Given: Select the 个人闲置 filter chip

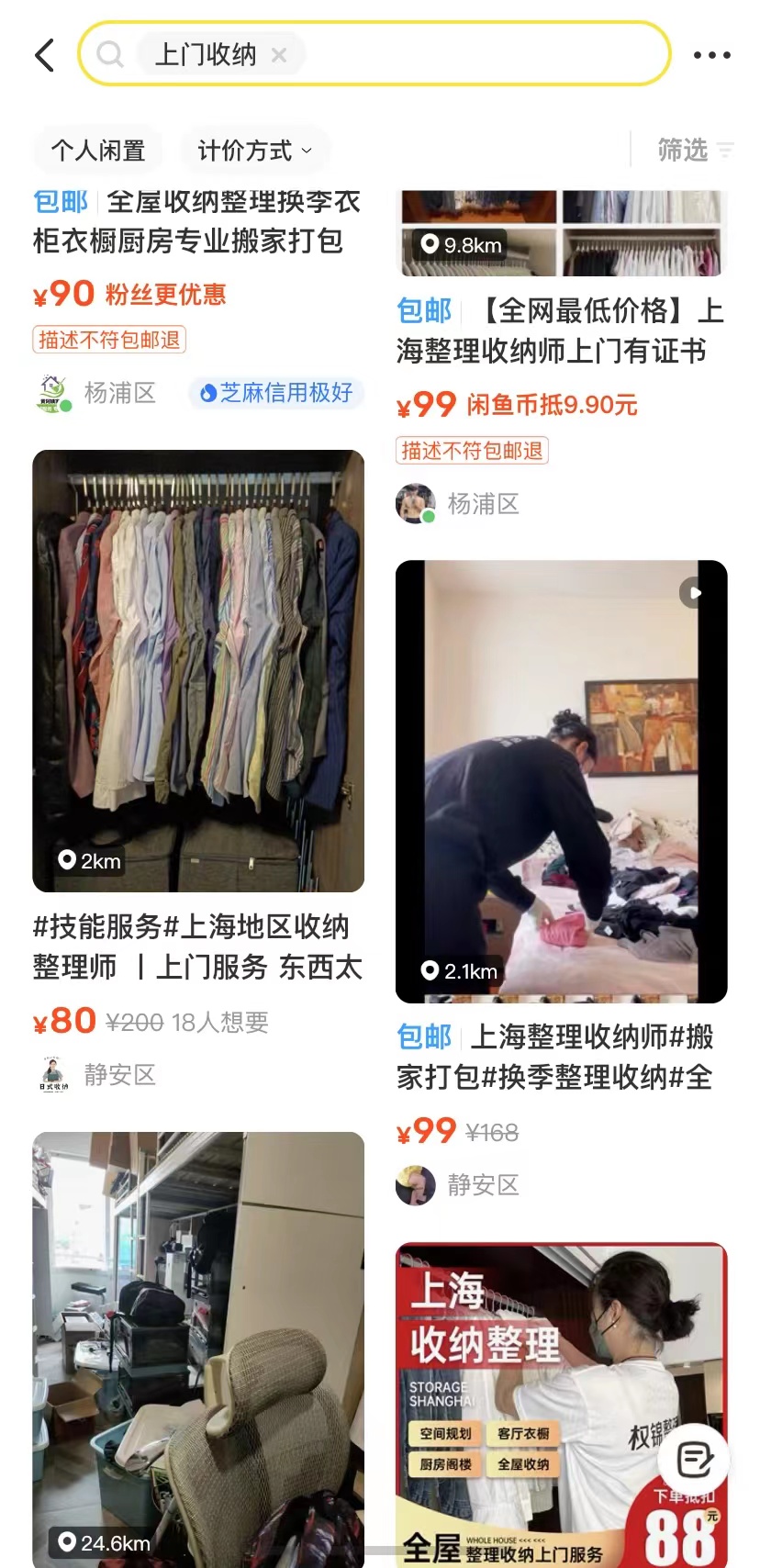Looking at the screenshot, I should [98, 150].
